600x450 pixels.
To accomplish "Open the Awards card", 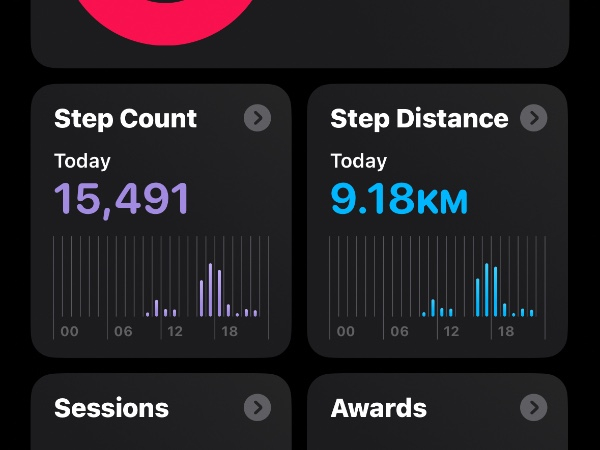I will [x=437, y=410].
